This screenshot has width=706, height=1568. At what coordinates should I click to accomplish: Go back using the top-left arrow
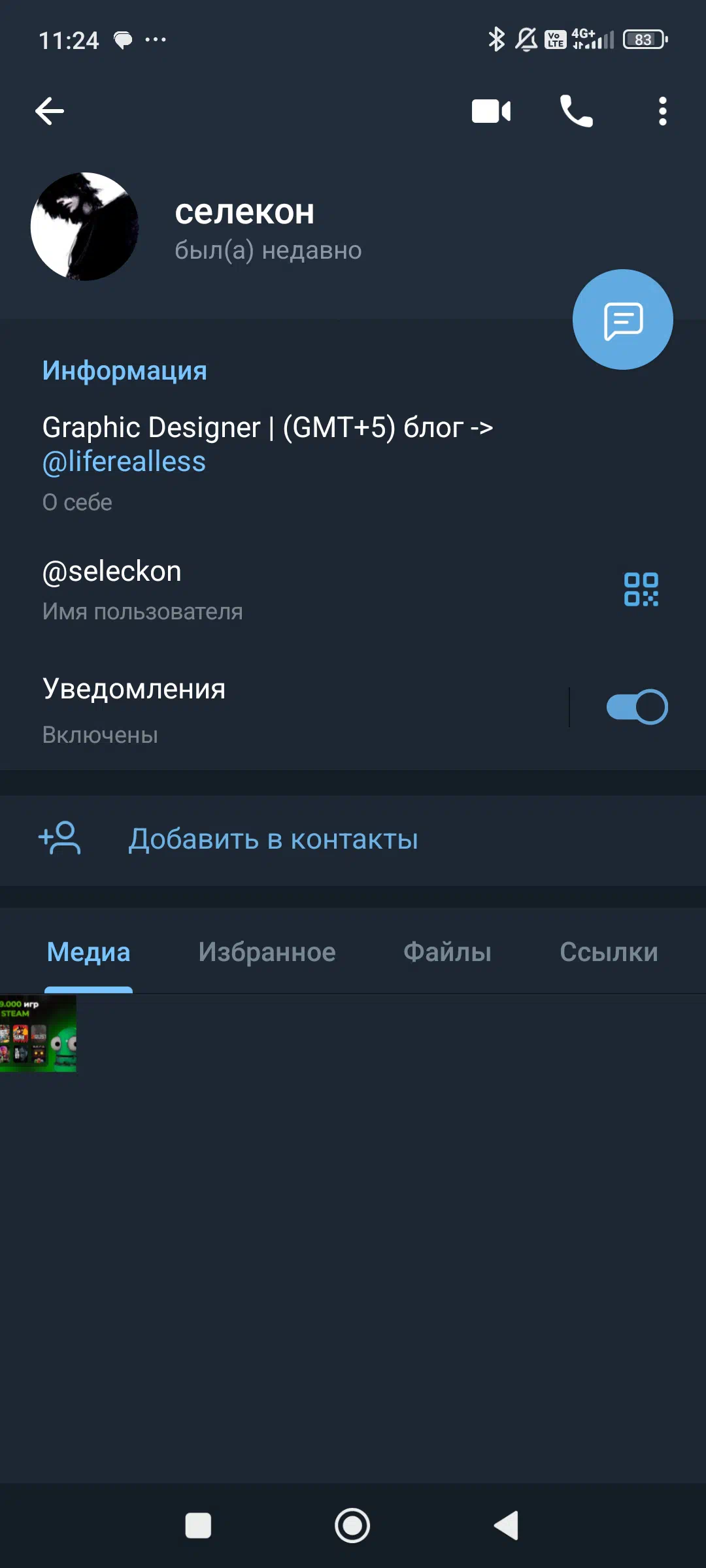coord(50,111)
